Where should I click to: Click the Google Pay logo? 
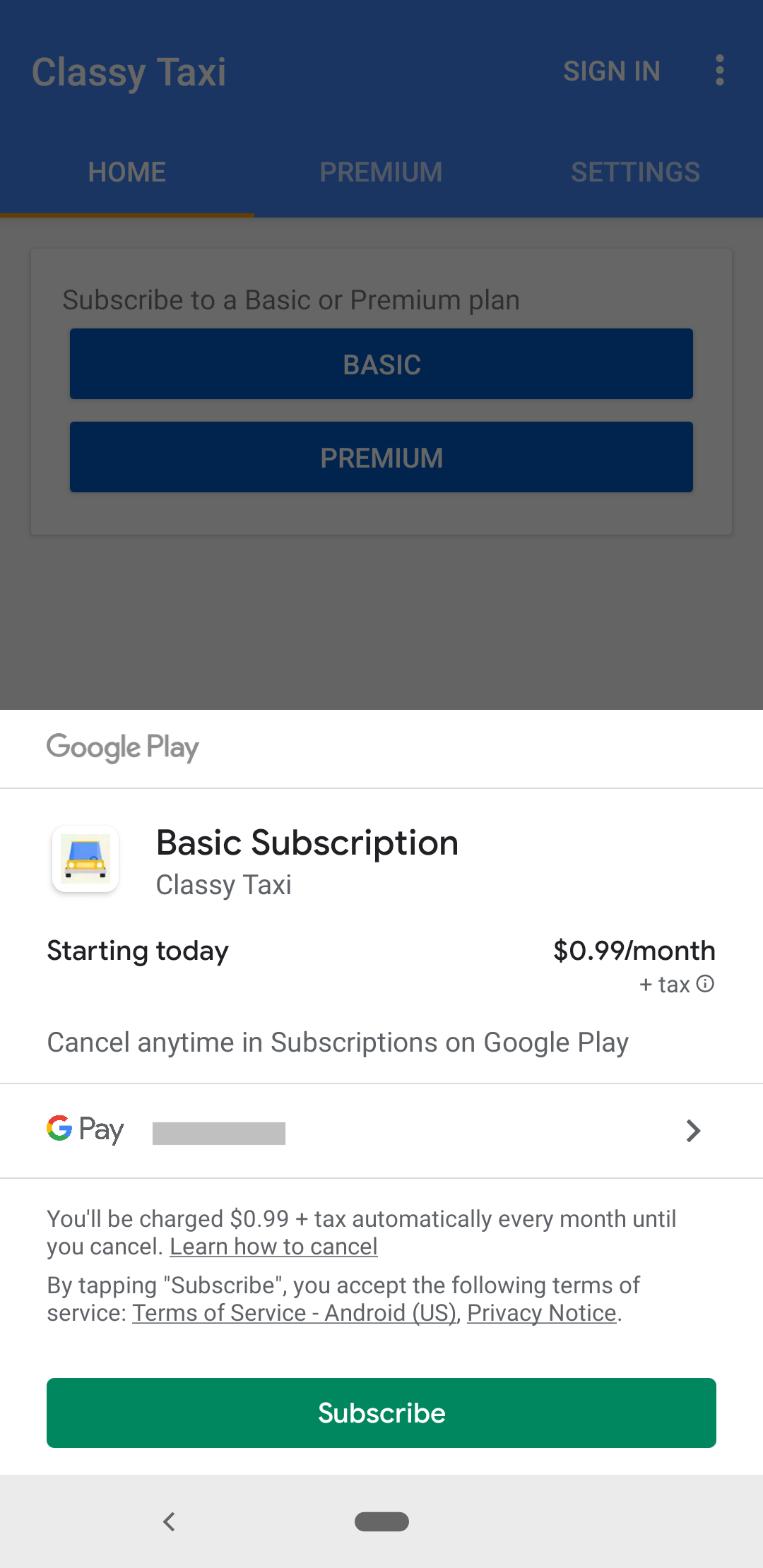pos(85,1129)
